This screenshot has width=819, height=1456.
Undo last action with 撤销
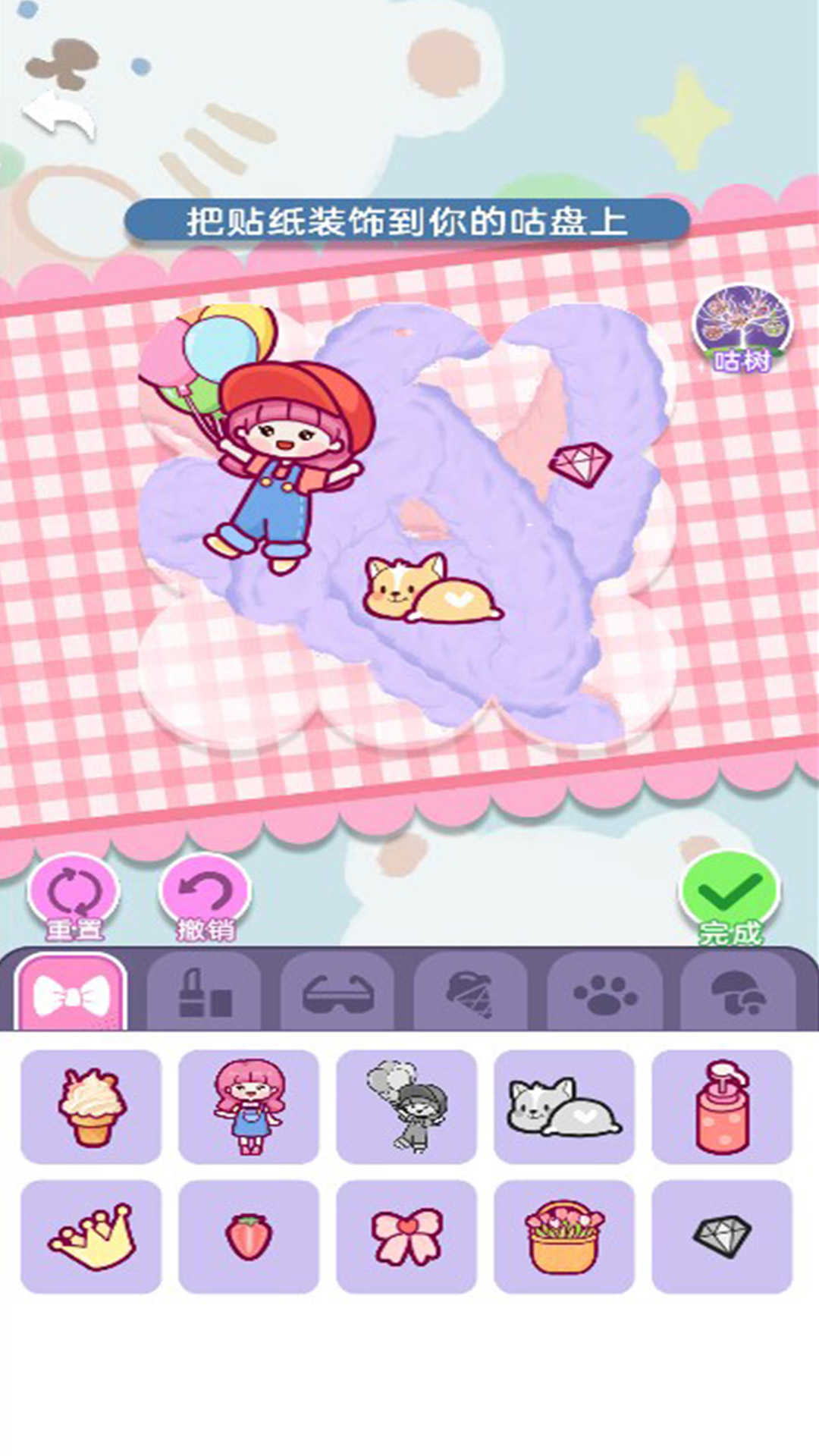205,896
